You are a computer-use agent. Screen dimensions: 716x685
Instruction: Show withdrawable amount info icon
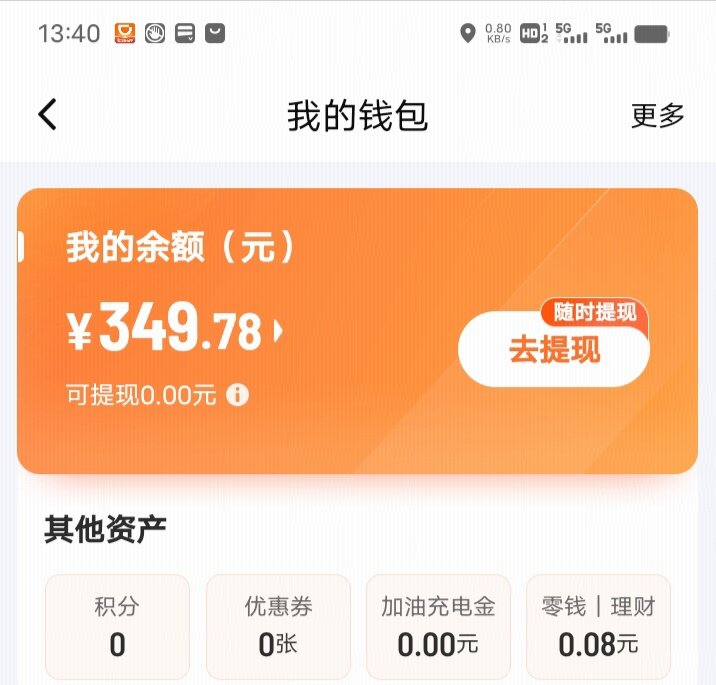[x=237, y=395]
